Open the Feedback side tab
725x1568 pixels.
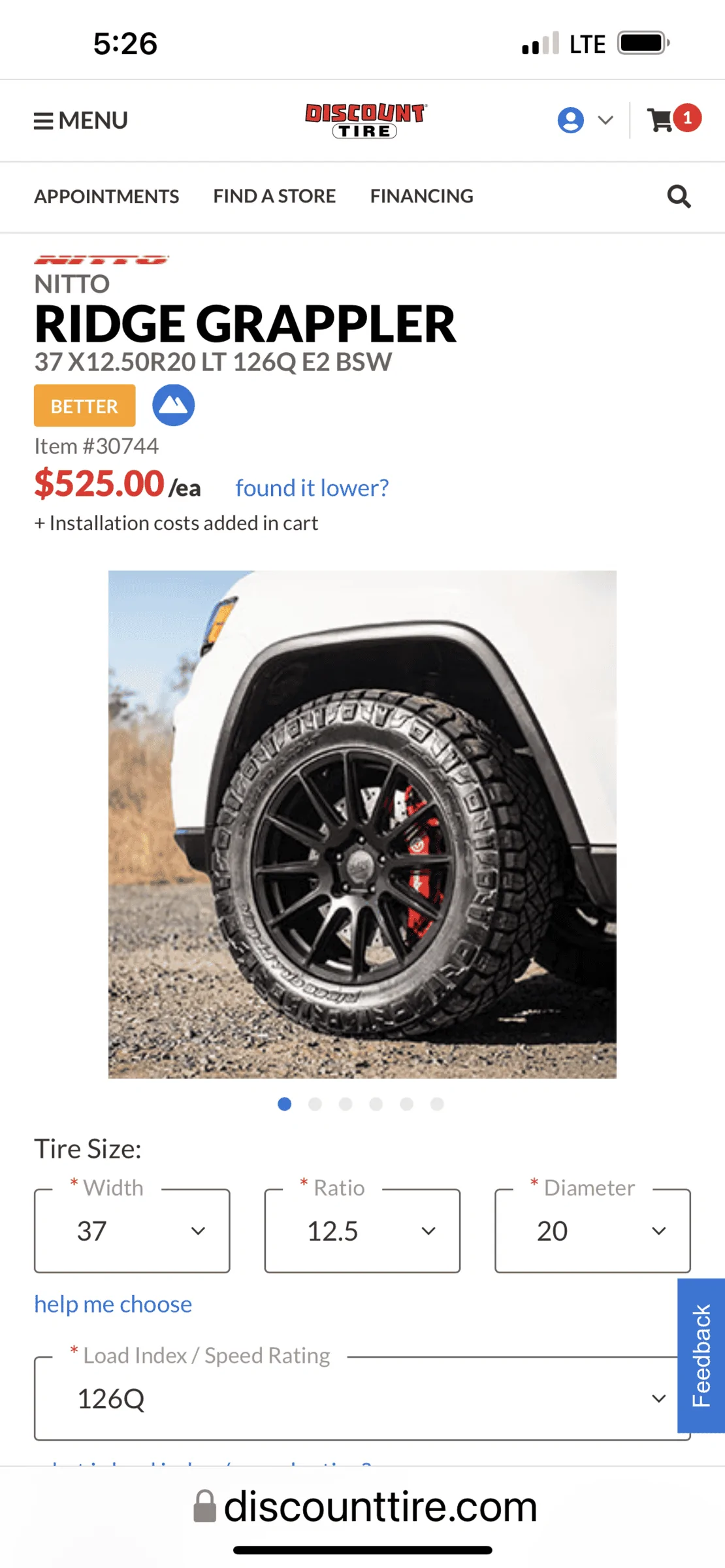(701, 1356)
